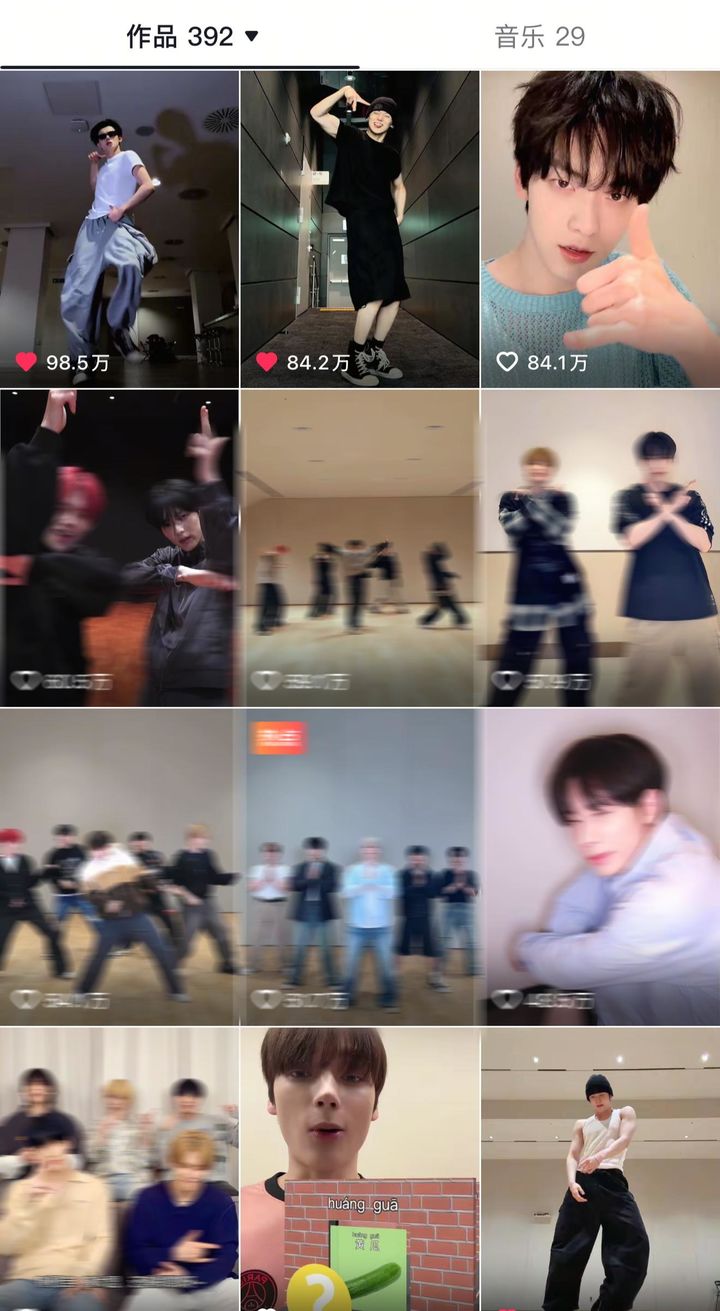Screen dimensions: 720x1311
Task: Open the group dance video with the red-haired member
Action: 119,866
